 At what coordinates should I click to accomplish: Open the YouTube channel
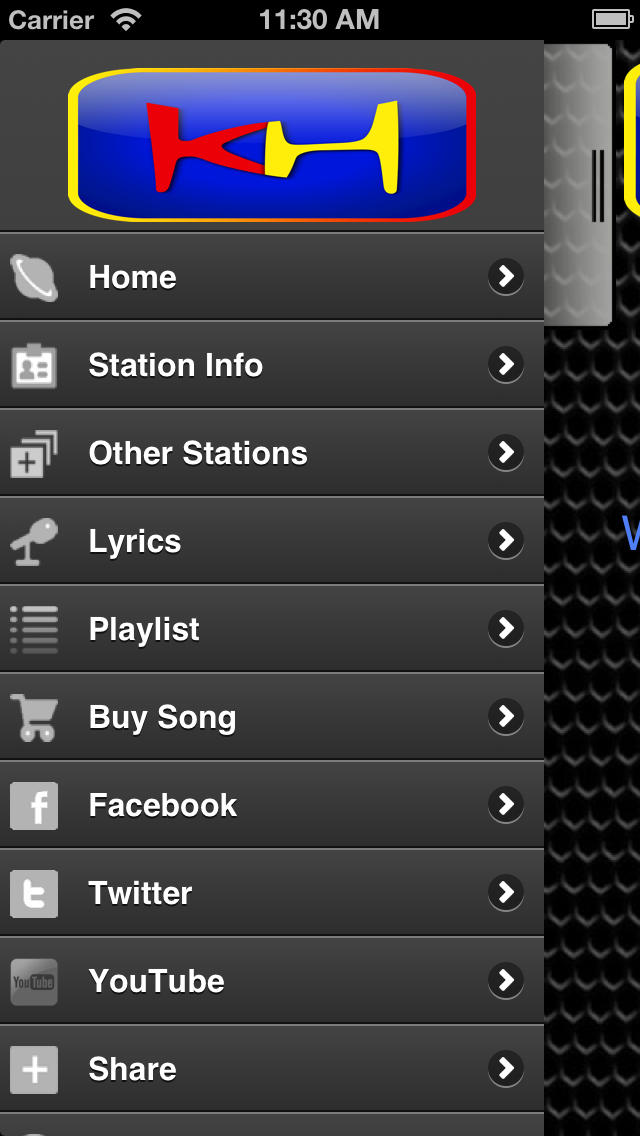click(272, 980)
